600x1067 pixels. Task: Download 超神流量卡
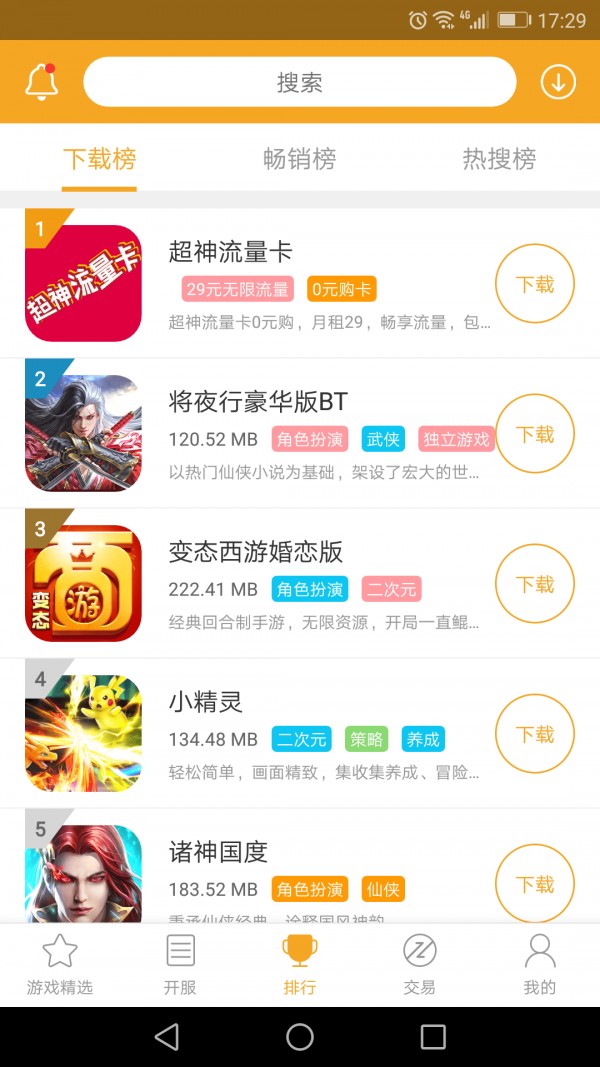click(x=535, y=284)
